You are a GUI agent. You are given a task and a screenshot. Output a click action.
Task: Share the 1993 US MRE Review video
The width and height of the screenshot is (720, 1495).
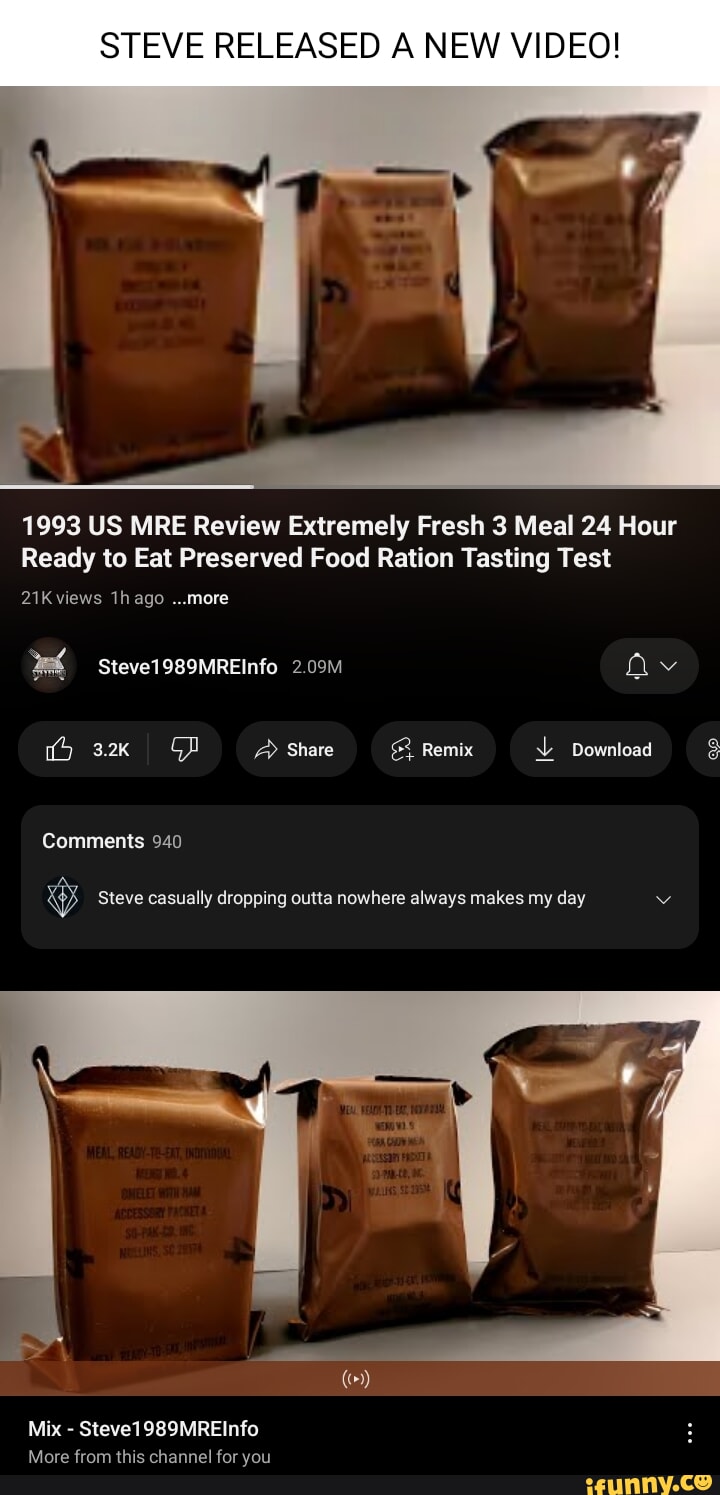(x=296, y=749)
